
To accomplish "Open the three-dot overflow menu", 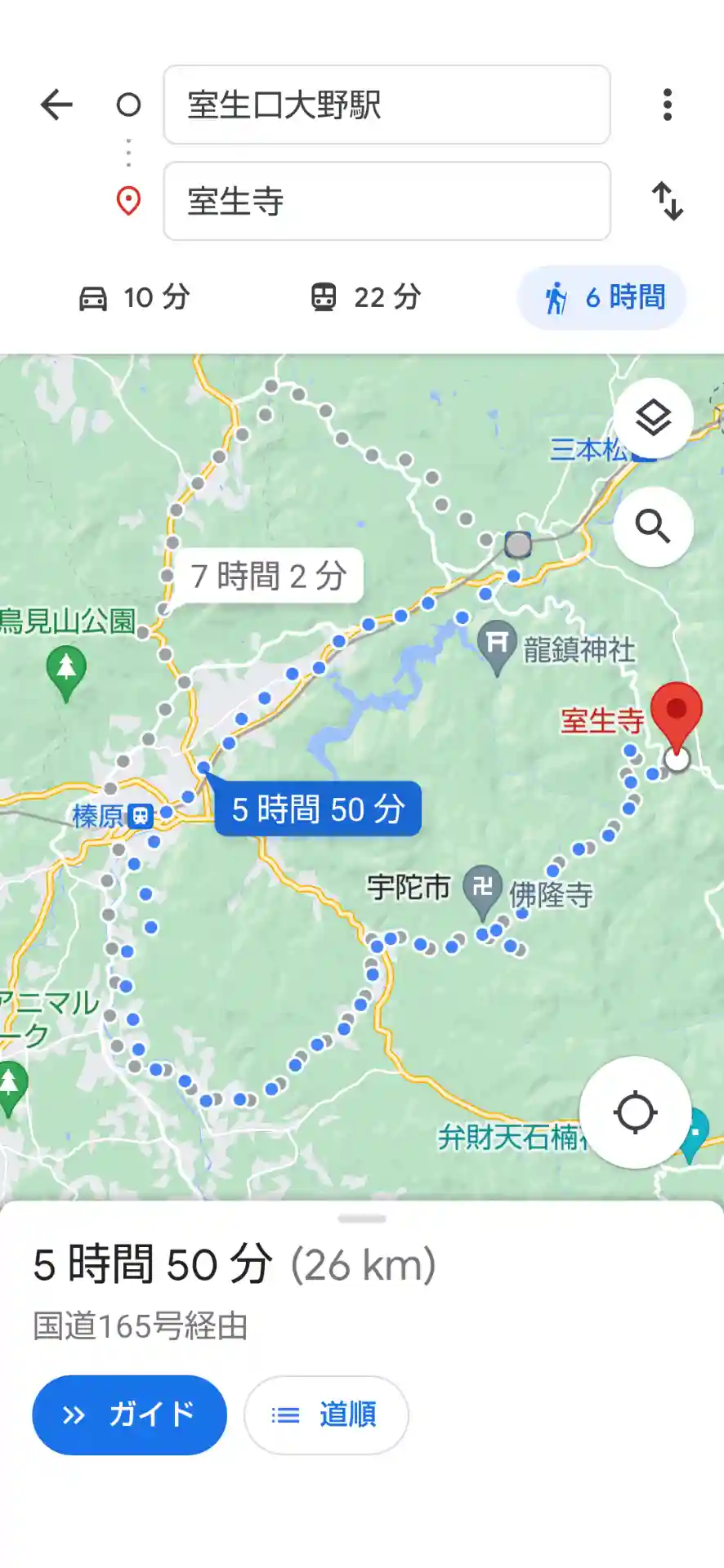I will point(668,105).
